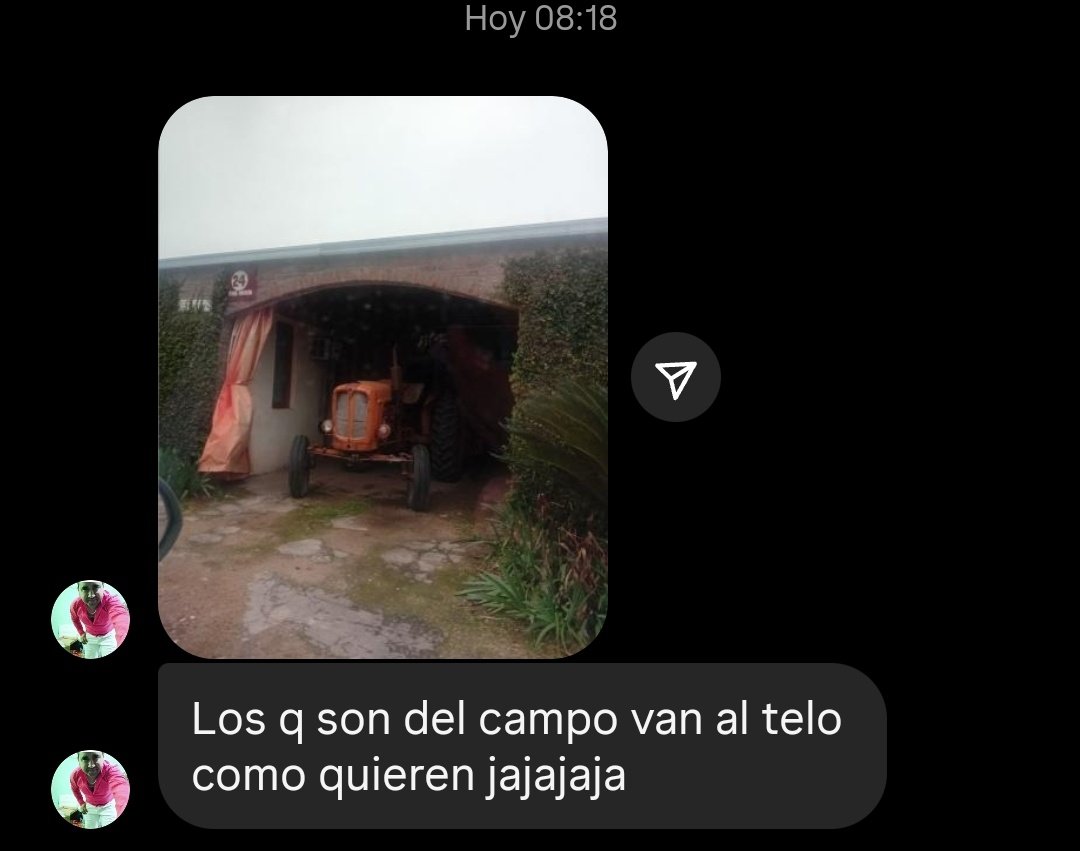Forward the photo with the paper plane icon
Screen dimensions: 1080x851
pos(675,377)
